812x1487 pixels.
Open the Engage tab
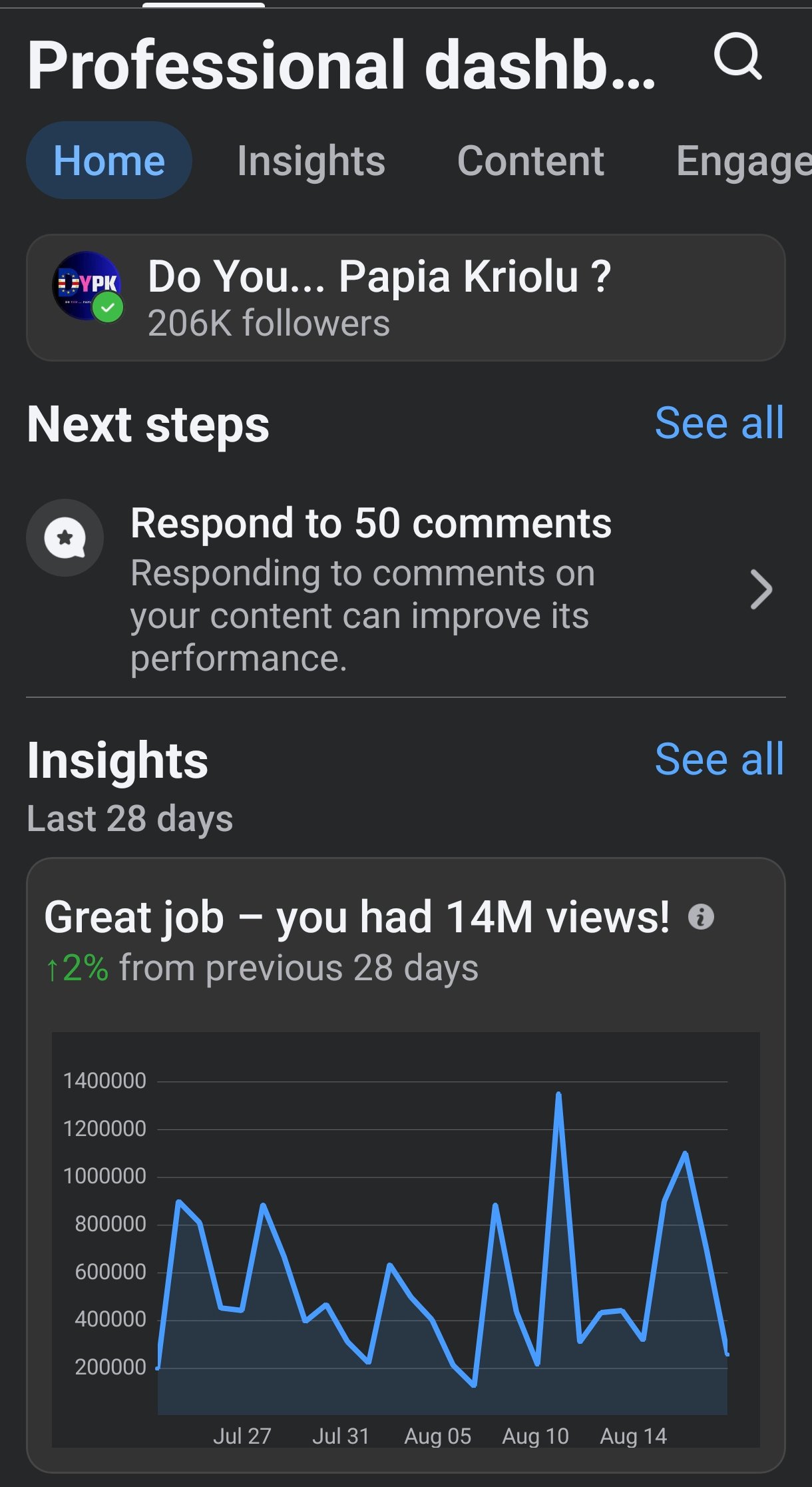click(742, 160)
